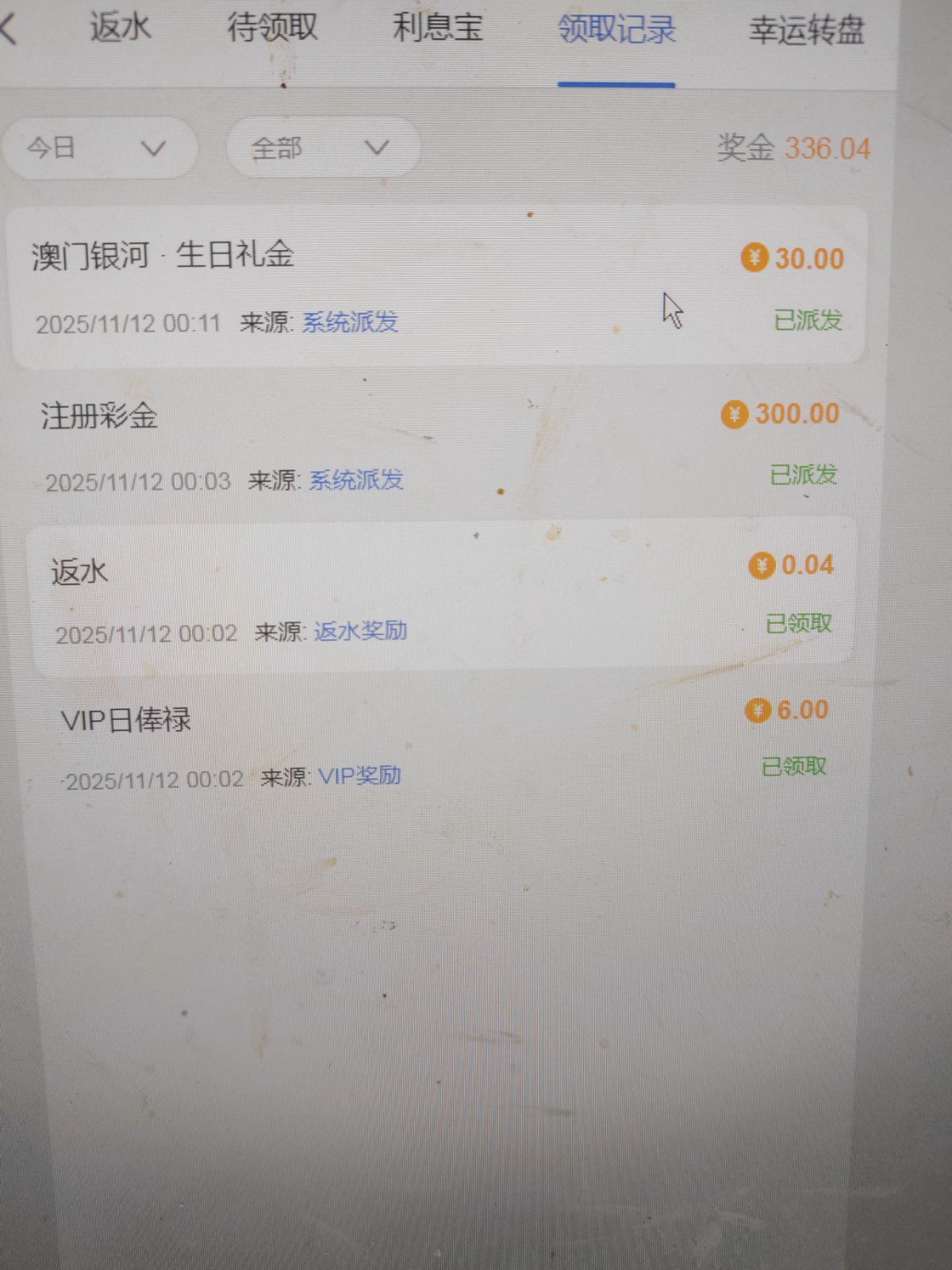Open the 返水 0.04 record
This screenshot has height=1270, width=952.
pos(440,597)
